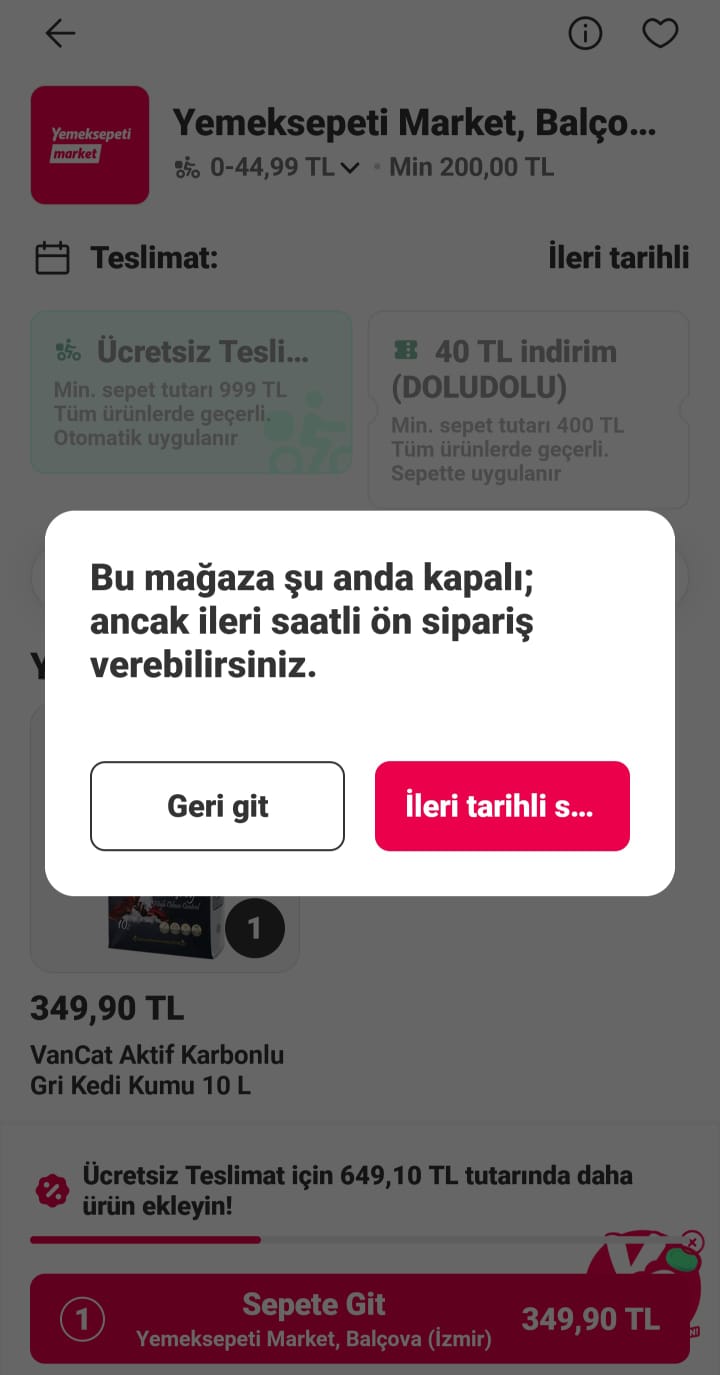Open the store info icon
The width and height of the screenshot is (720, 1375).
[585, 34]
